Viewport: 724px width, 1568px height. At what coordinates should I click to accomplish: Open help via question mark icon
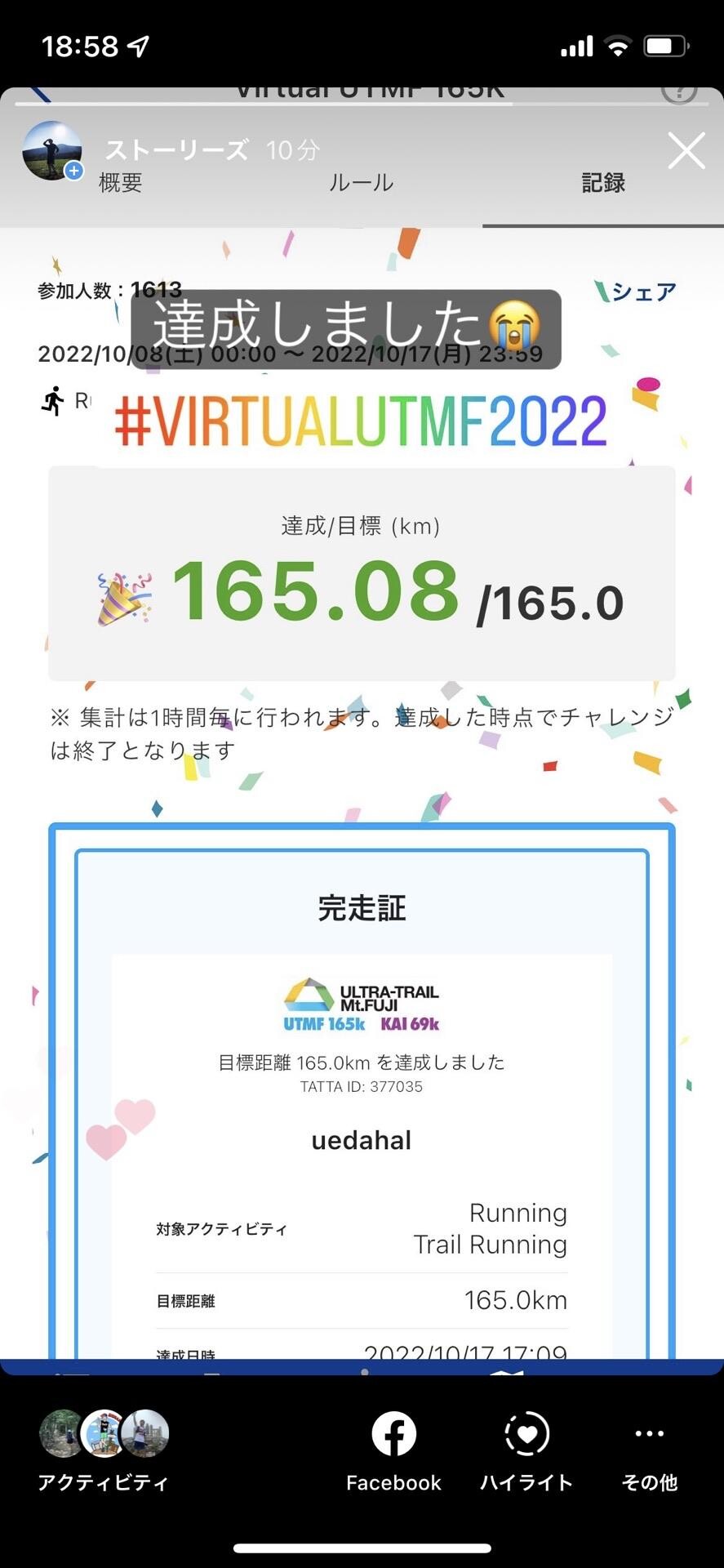(678, 92)
